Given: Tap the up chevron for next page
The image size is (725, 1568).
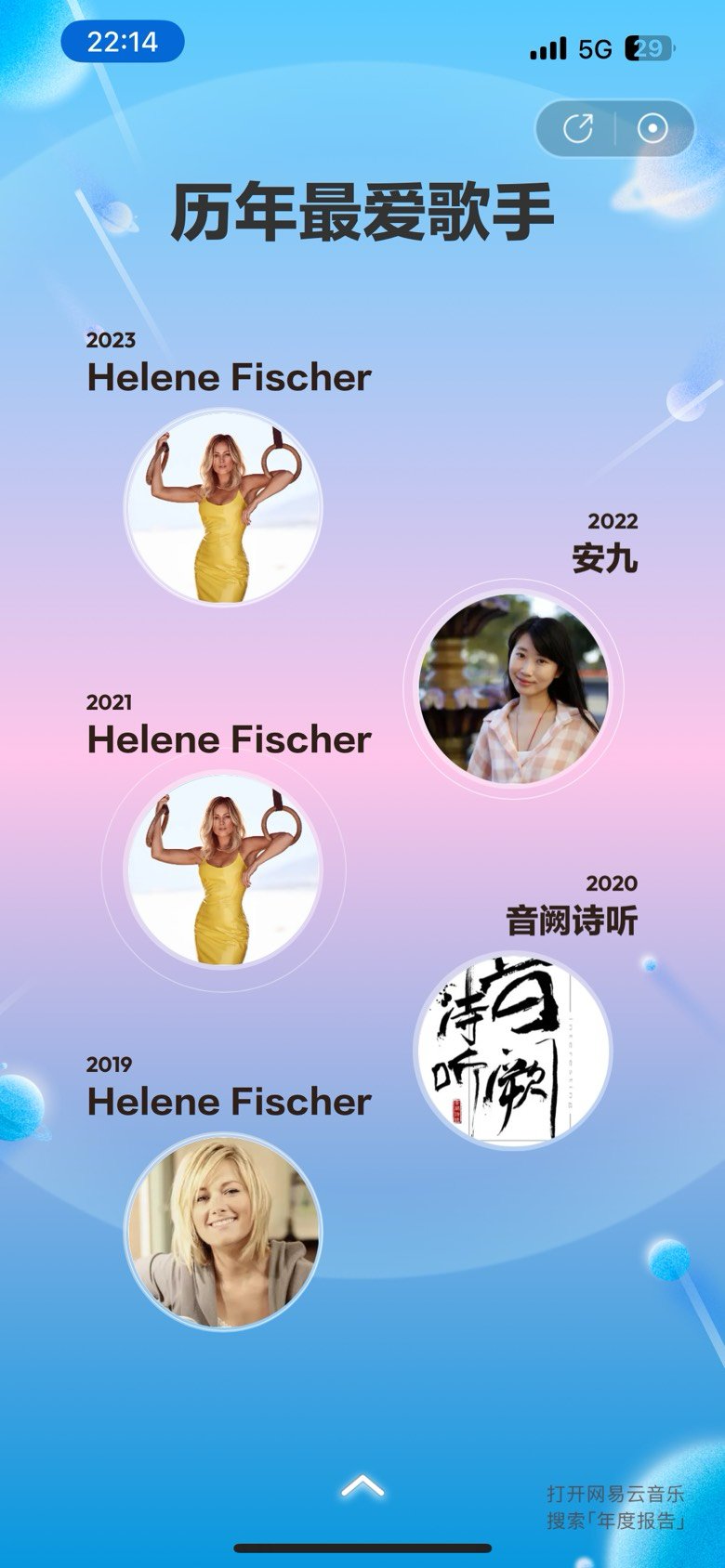Looking at the screenshot, I should click(362, 1486).
